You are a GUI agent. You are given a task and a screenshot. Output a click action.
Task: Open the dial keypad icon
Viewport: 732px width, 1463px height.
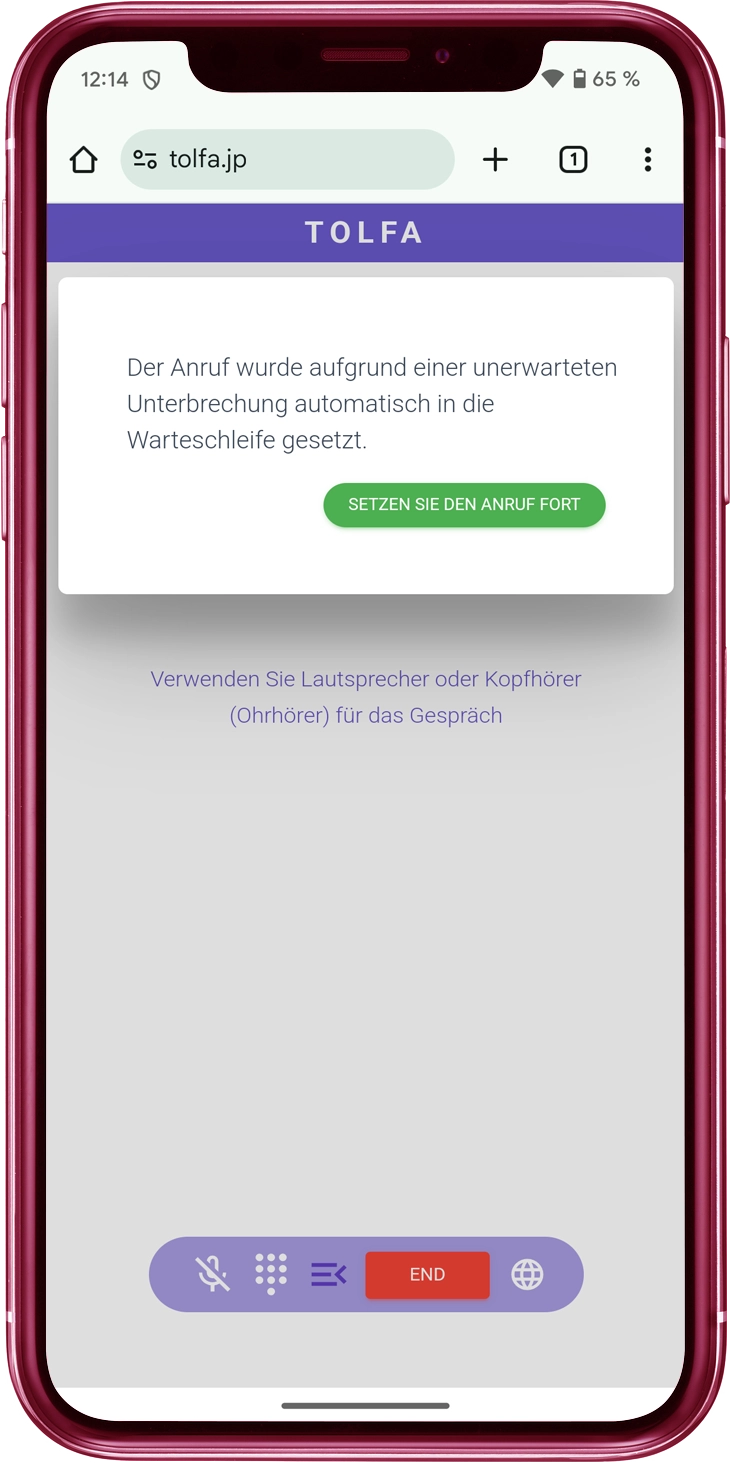pos(270,1274)
